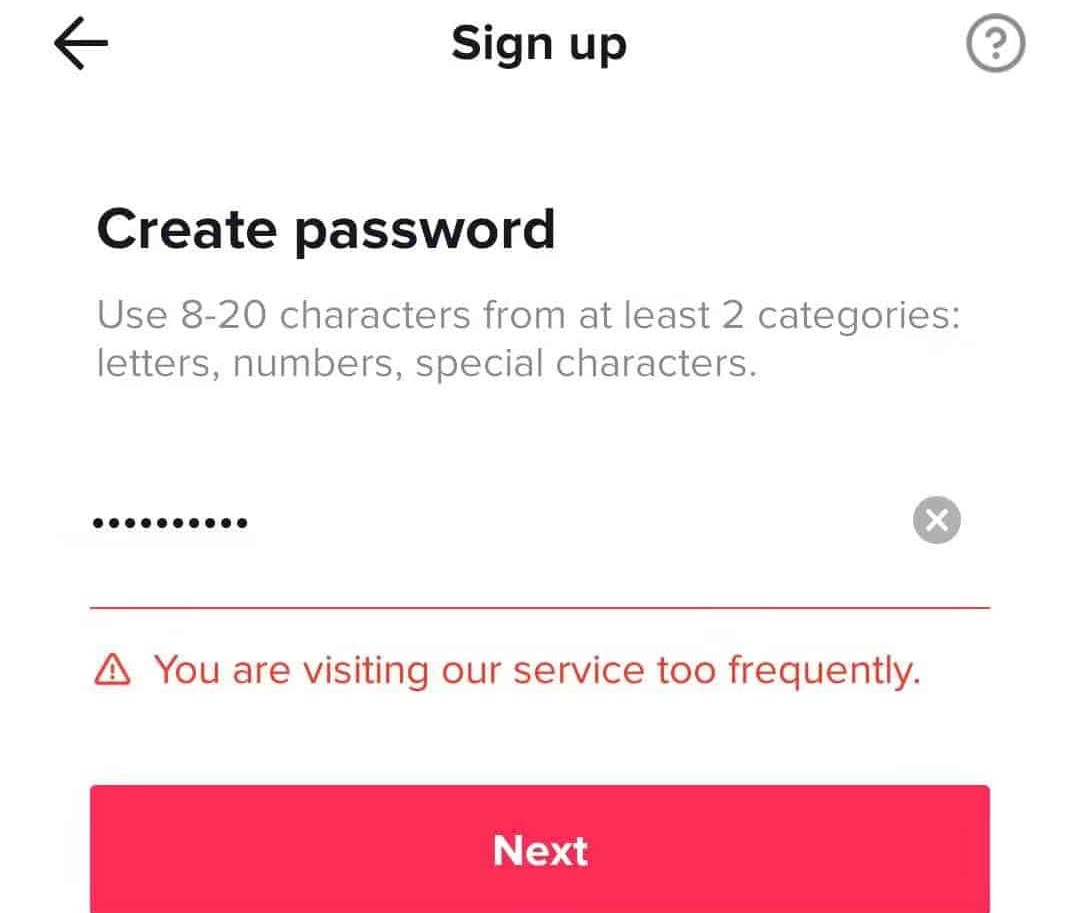Tap the Next button
The image size is (1080, 913).
click(x=540, y=850)
